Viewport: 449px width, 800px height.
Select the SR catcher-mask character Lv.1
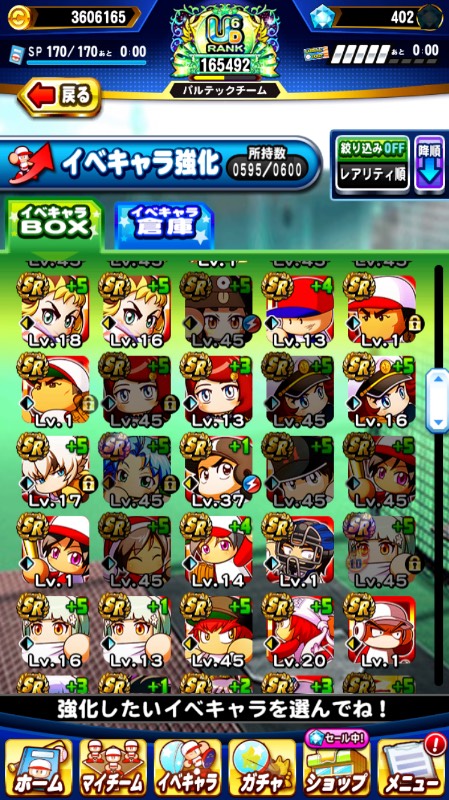[299, 551]
